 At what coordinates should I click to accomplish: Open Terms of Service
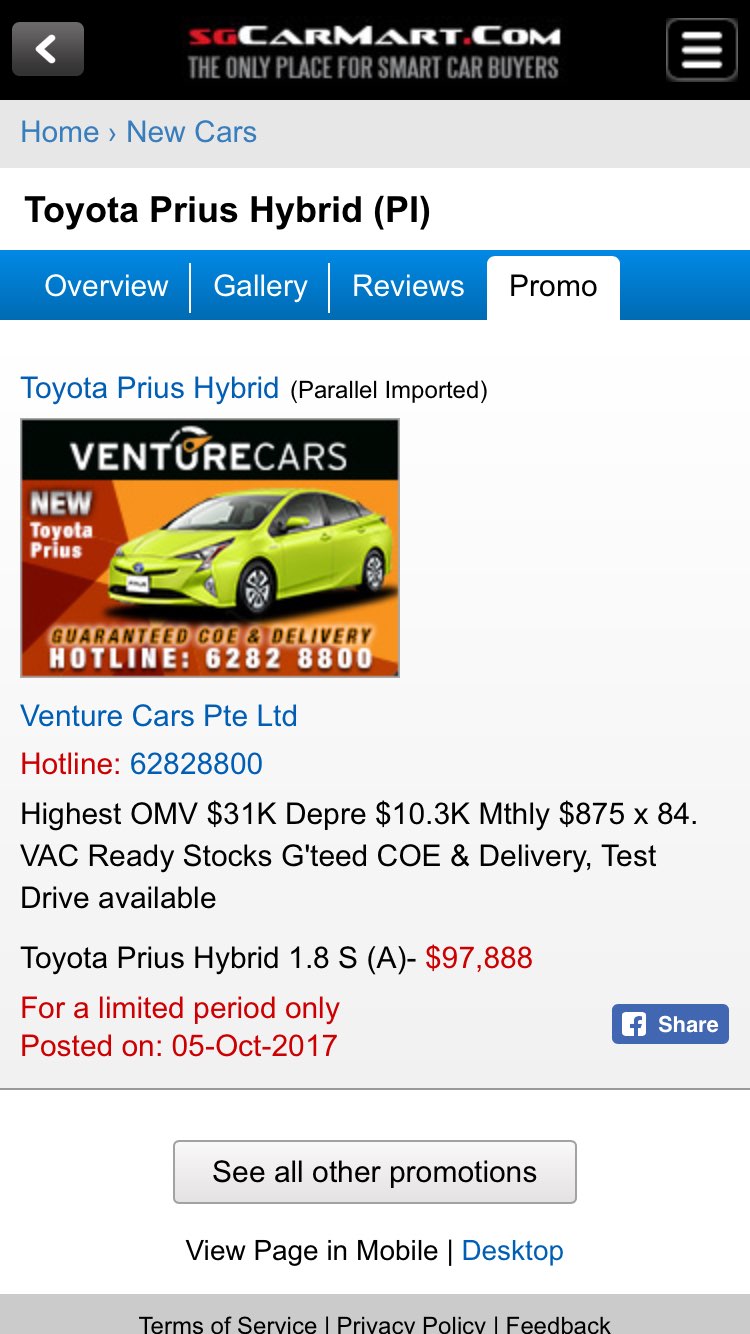[x=227, y=1324]
